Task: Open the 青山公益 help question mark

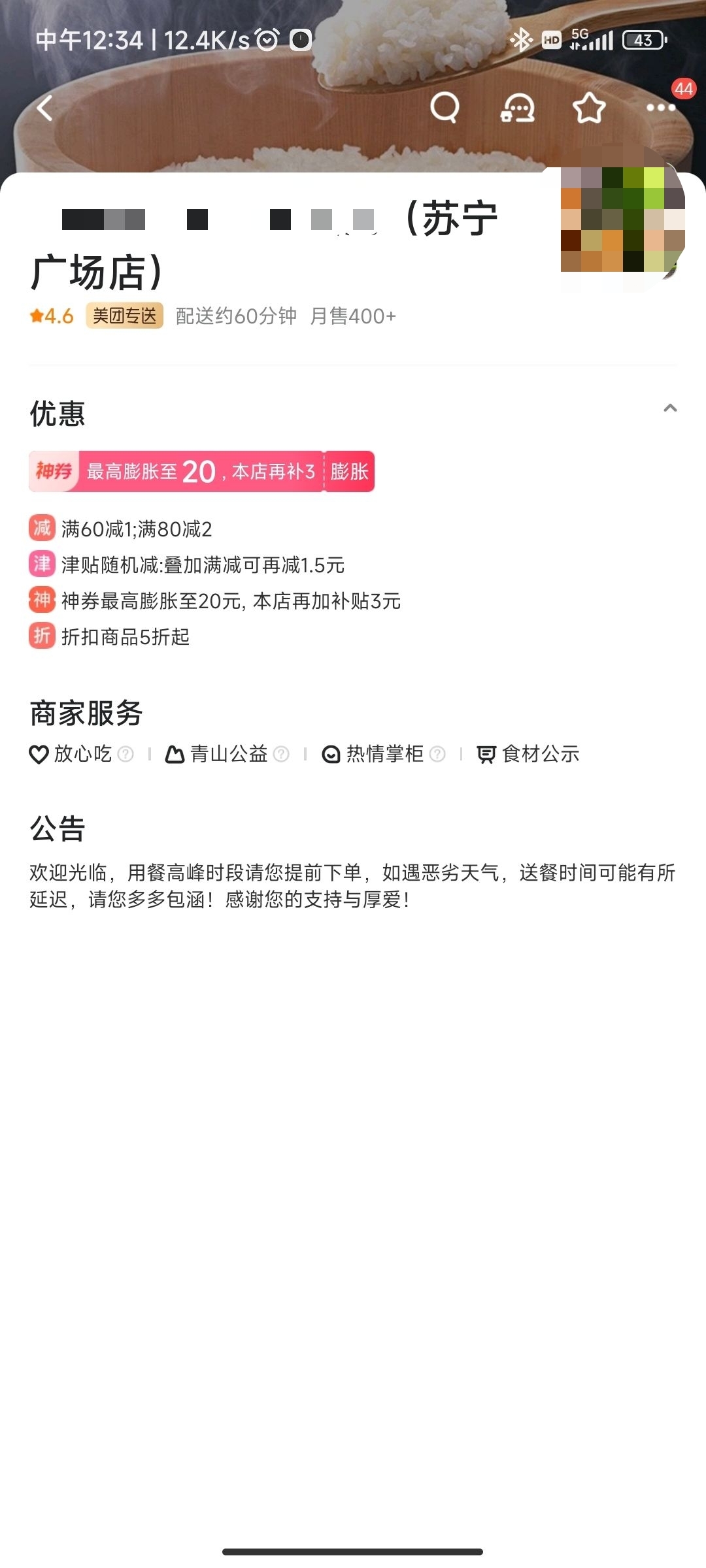Action: tap(281, 754)
